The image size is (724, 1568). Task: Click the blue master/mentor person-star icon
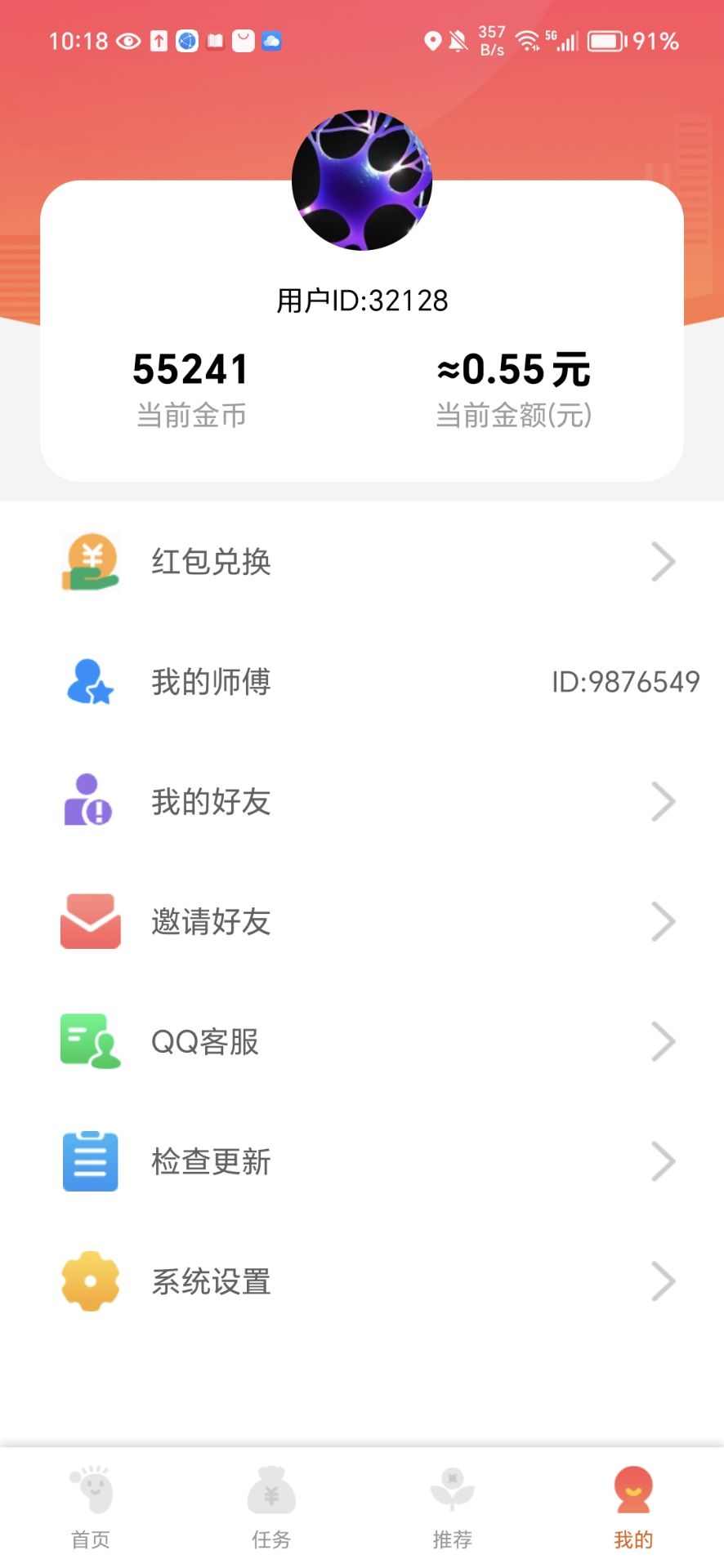(90, 682)
